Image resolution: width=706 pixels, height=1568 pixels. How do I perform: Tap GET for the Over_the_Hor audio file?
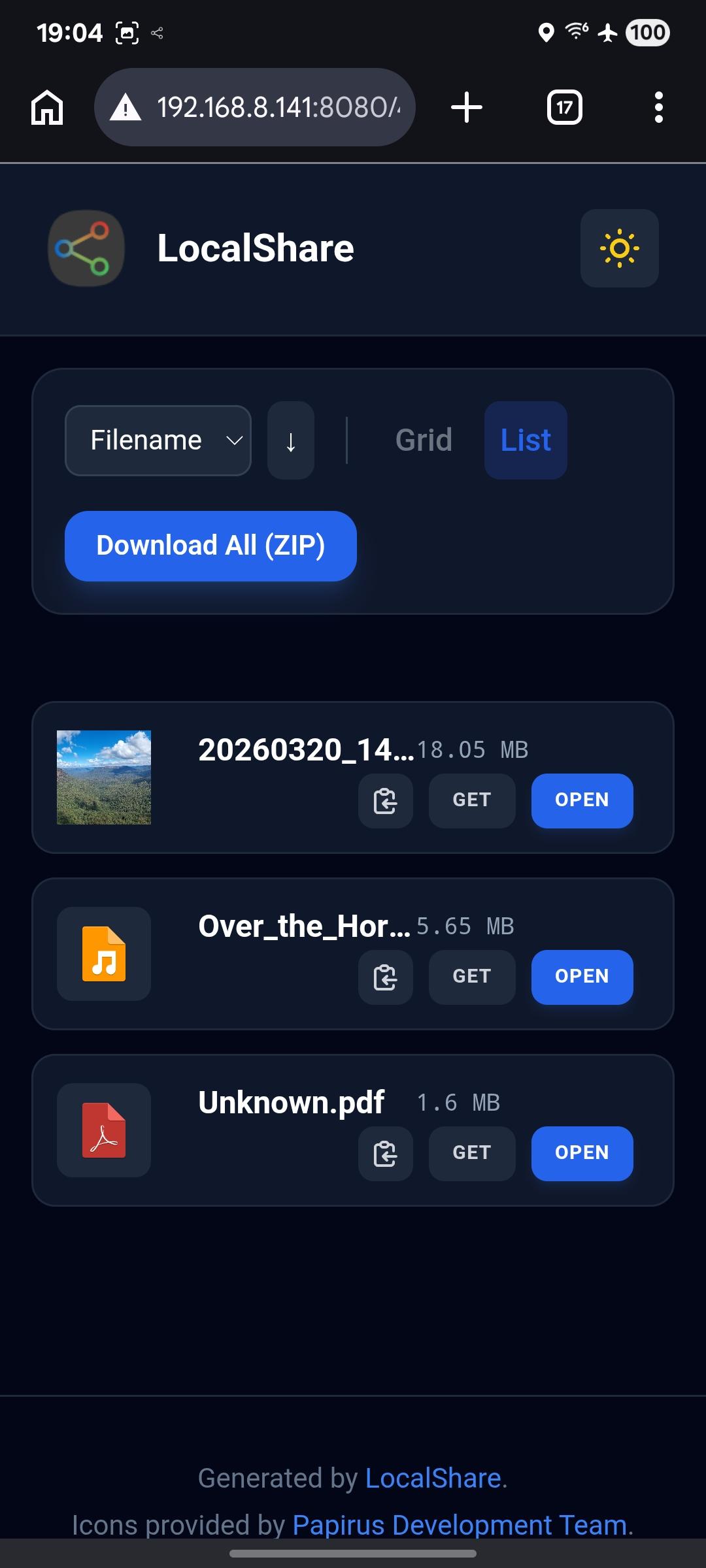pos(472,977)
